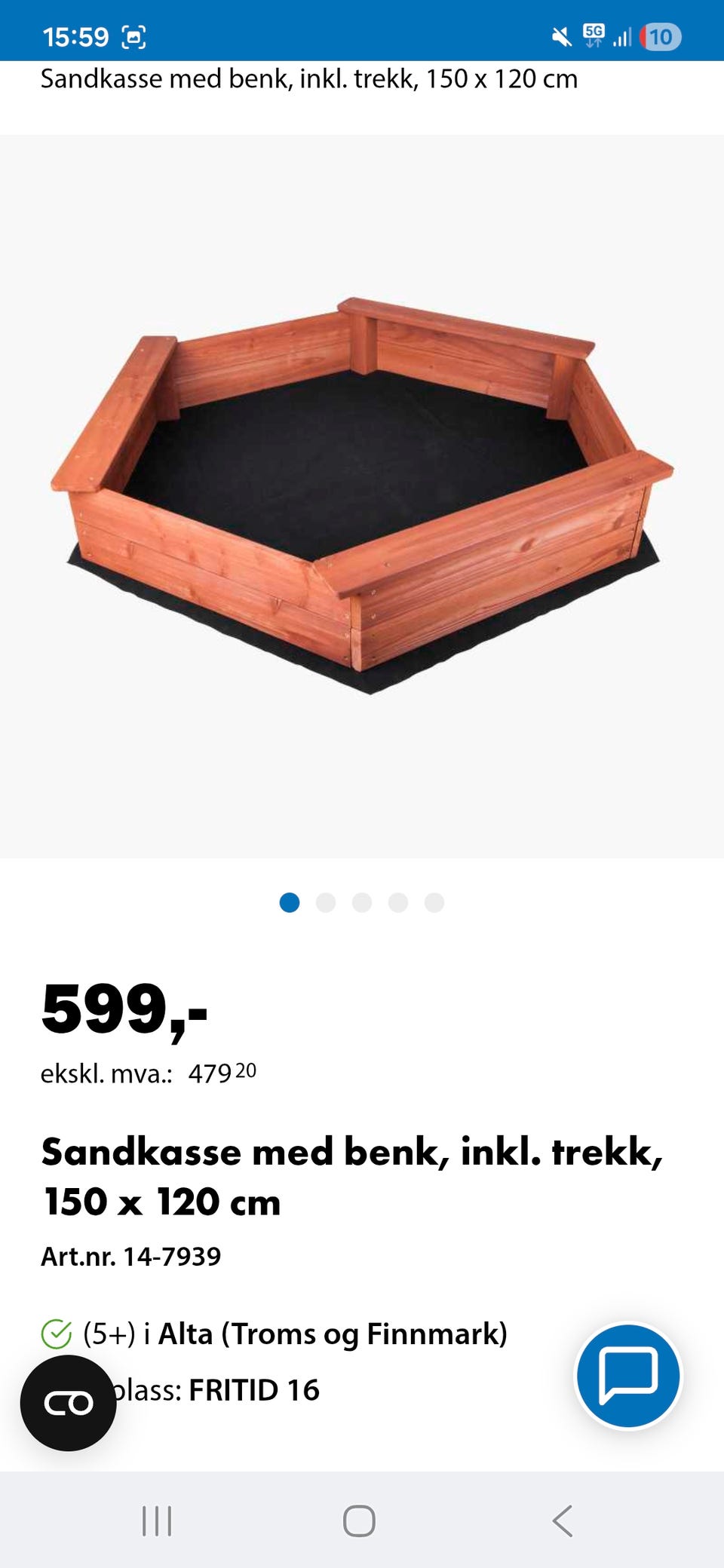Tap the black floating button beside the chat
This screenshot has height=1568, width=724.
[x=69, y=1403]
